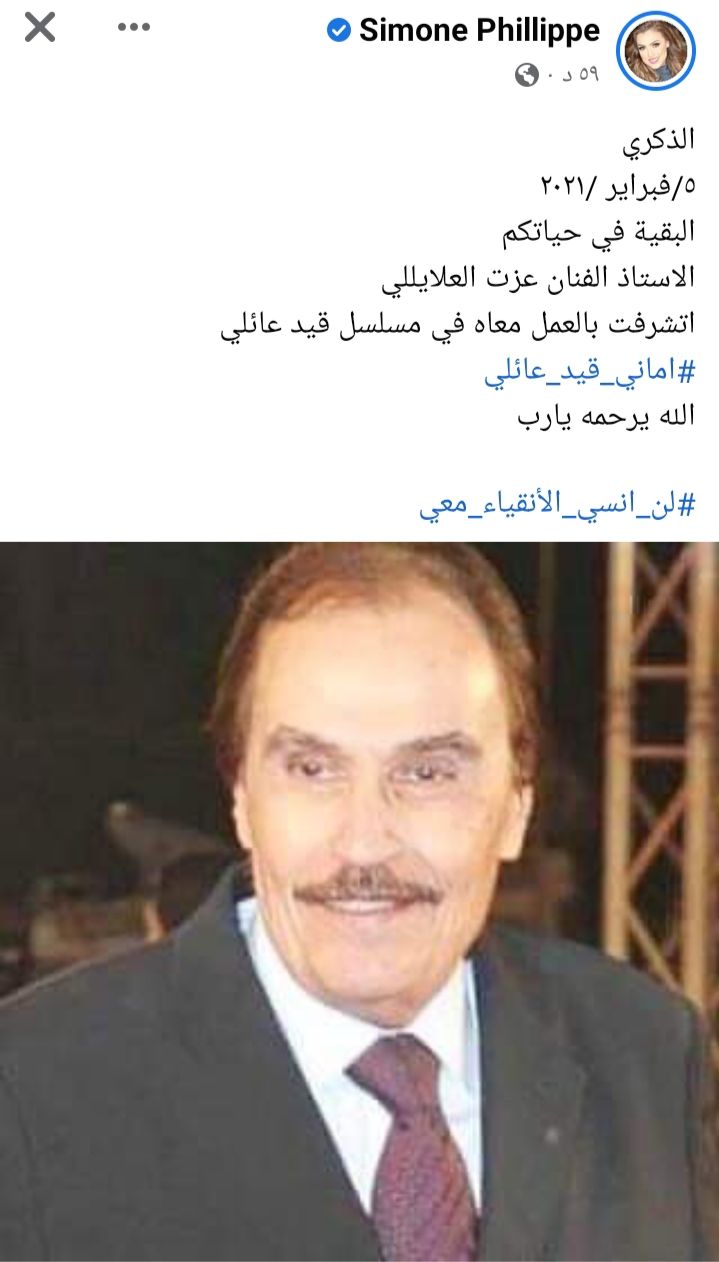Screen dimensions: 719x1262
Task: View the post photo in full screen
Action: [x=359, y=900]
